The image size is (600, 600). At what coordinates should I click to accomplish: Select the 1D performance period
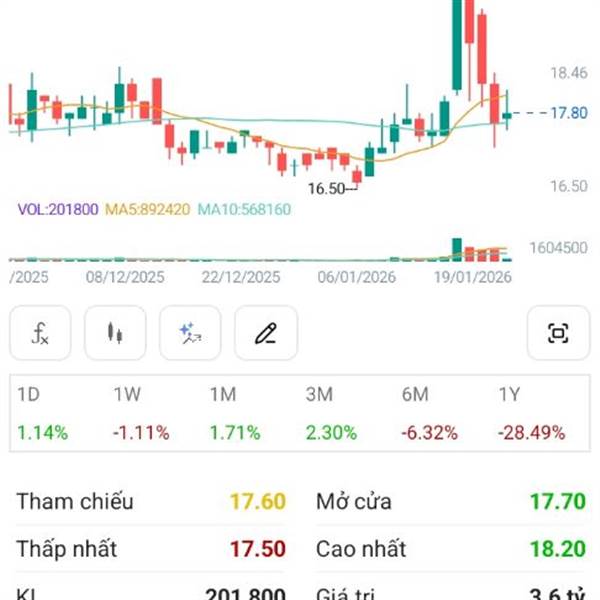tap(43, 414)
